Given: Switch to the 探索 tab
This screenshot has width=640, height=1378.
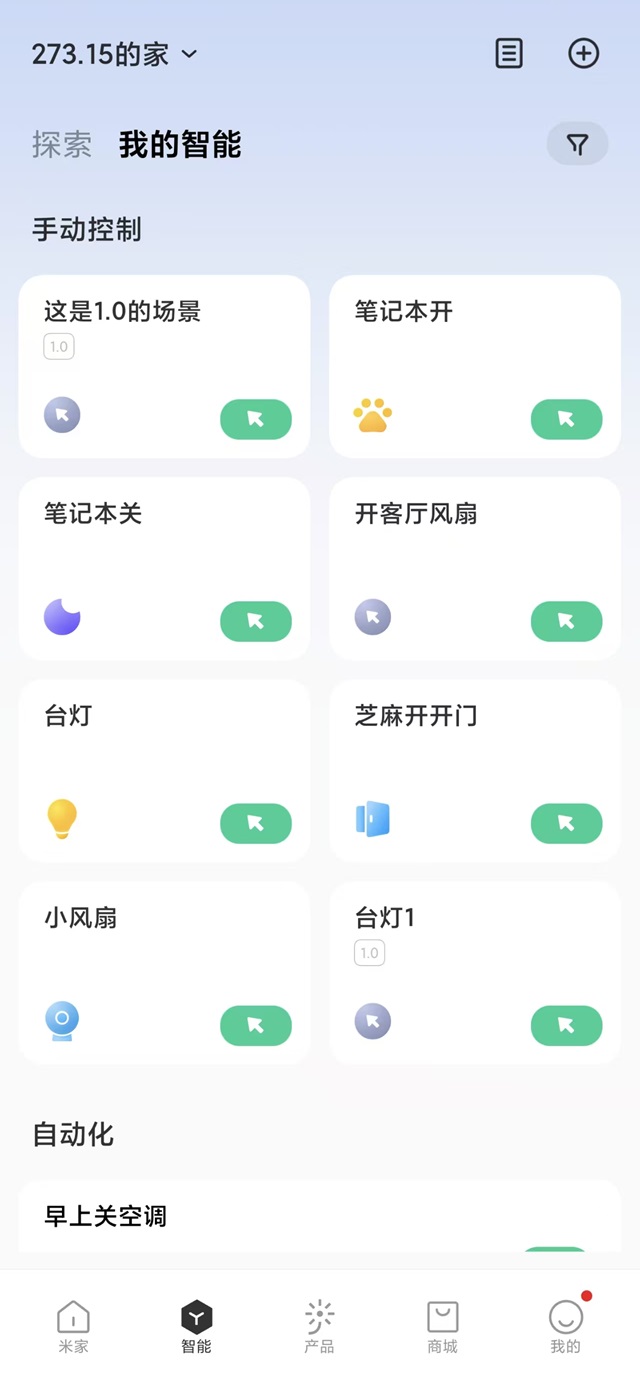Looking at the screenshot, I should point(62,145).
